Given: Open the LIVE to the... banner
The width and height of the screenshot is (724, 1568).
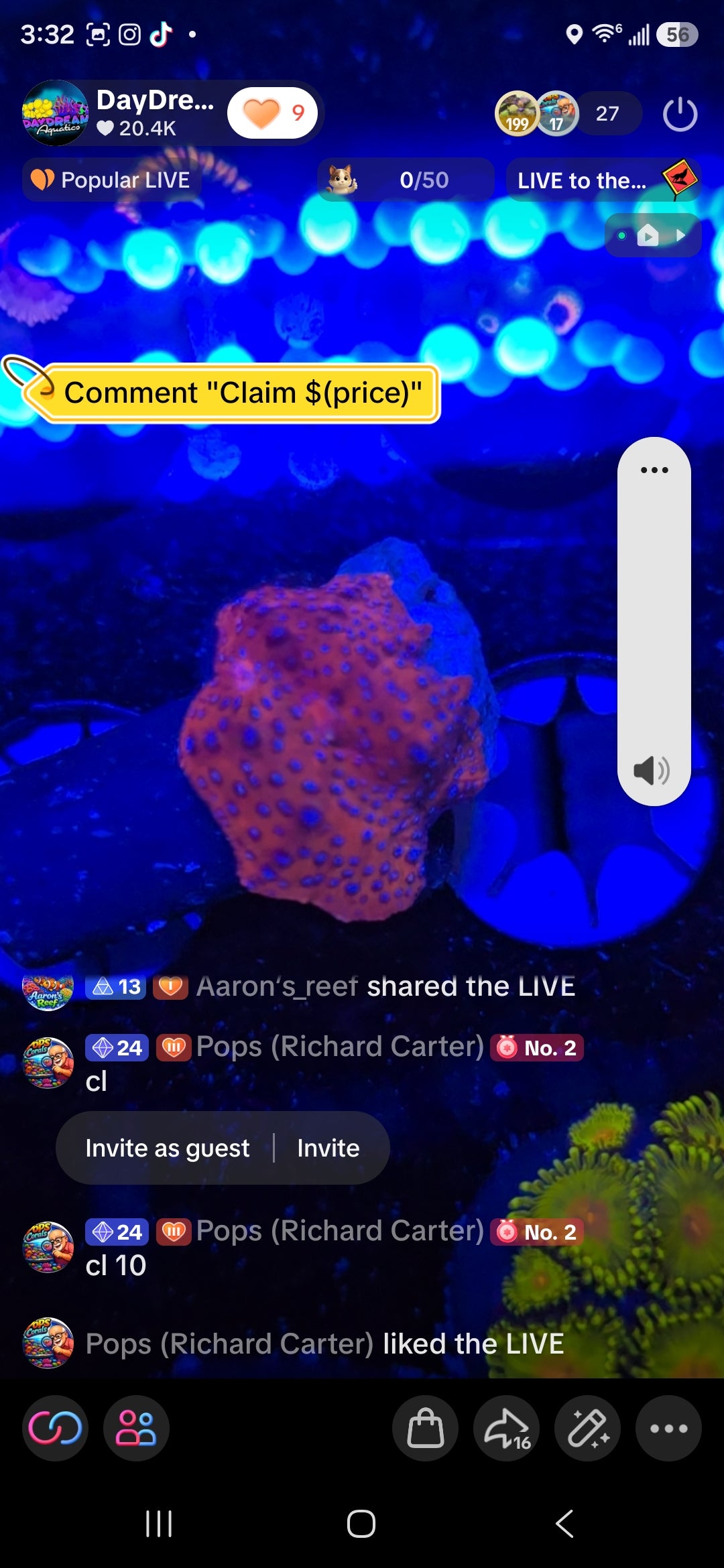Looking at the screenshot, I should pos(604,180).
